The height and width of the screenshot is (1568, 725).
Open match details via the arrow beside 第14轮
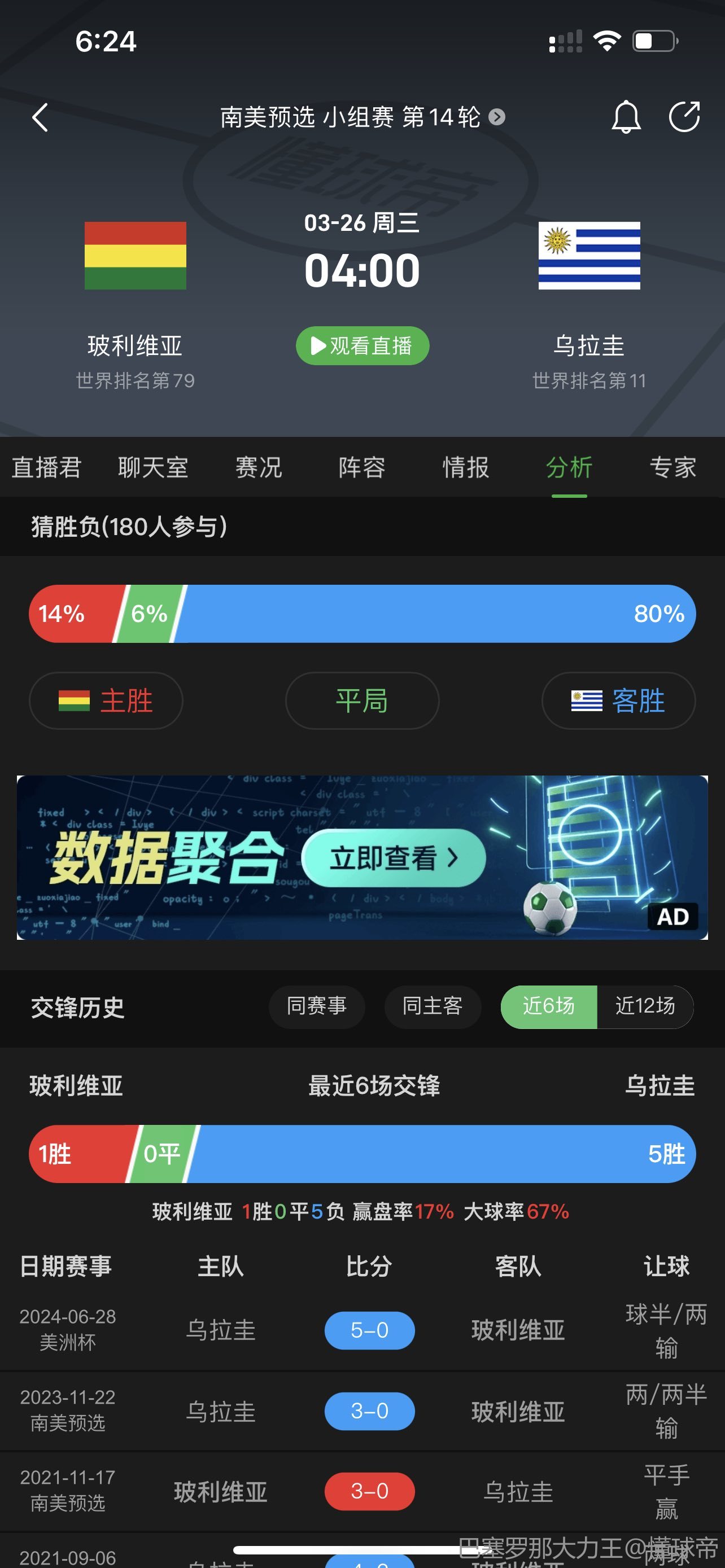497,118
